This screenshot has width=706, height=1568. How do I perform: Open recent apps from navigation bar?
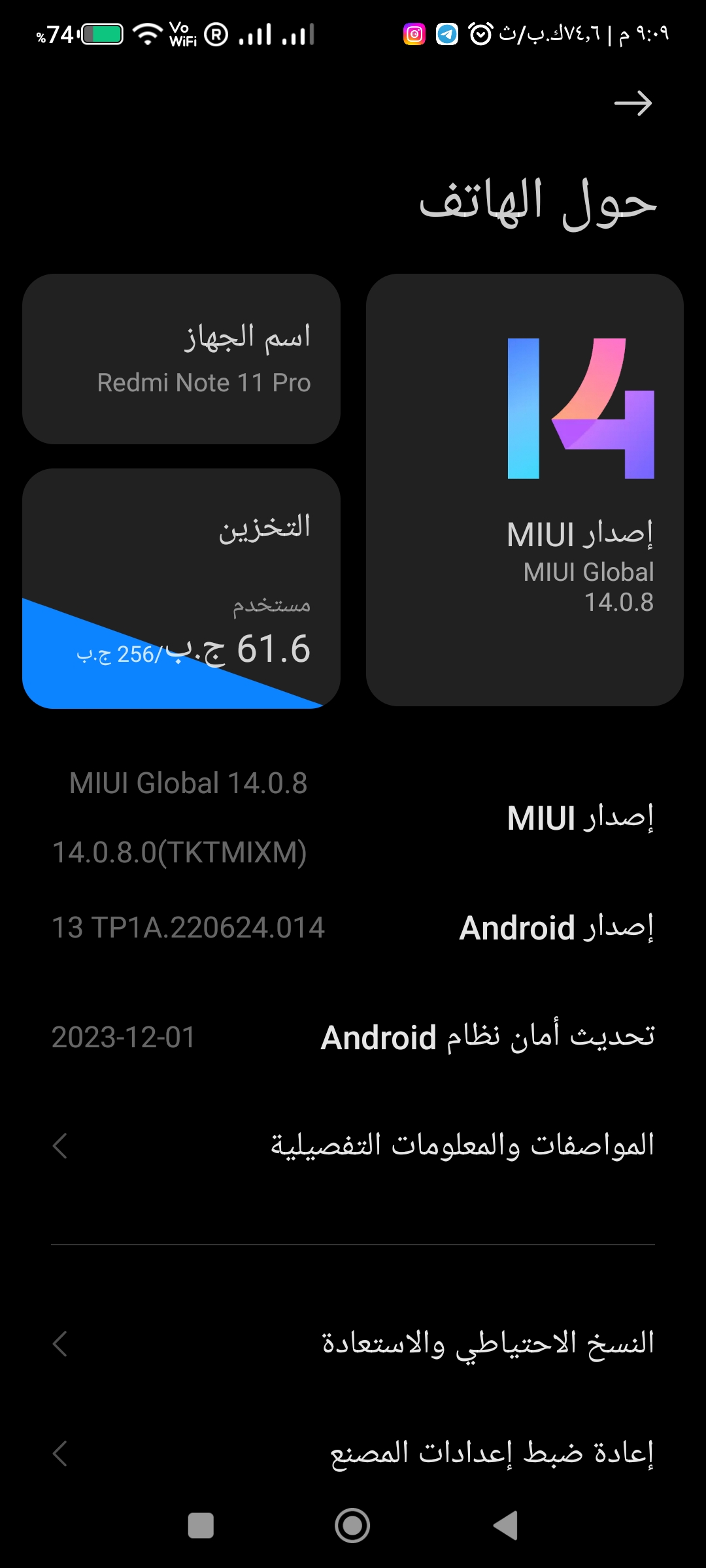pyautogui.click(x=201, y=1526)
